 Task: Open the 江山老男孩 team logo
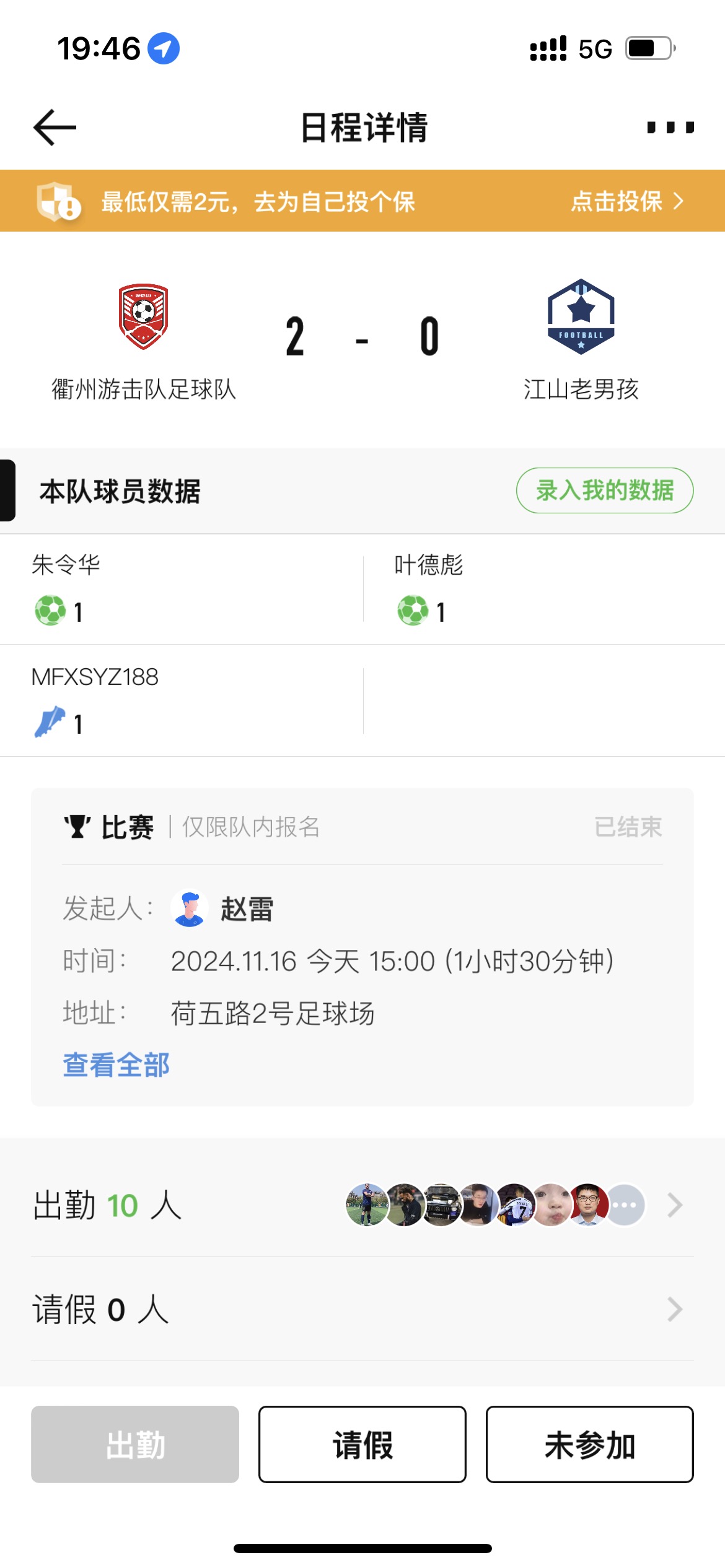[581, 316]
